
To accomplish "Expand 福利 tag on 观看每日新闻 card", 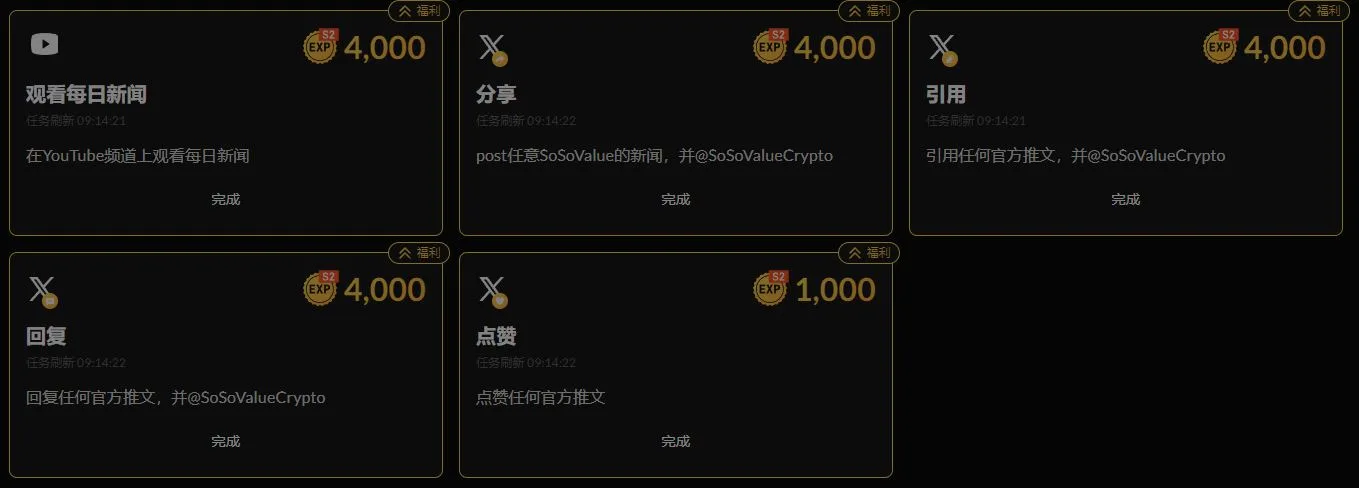I will (x=419, y=11).
